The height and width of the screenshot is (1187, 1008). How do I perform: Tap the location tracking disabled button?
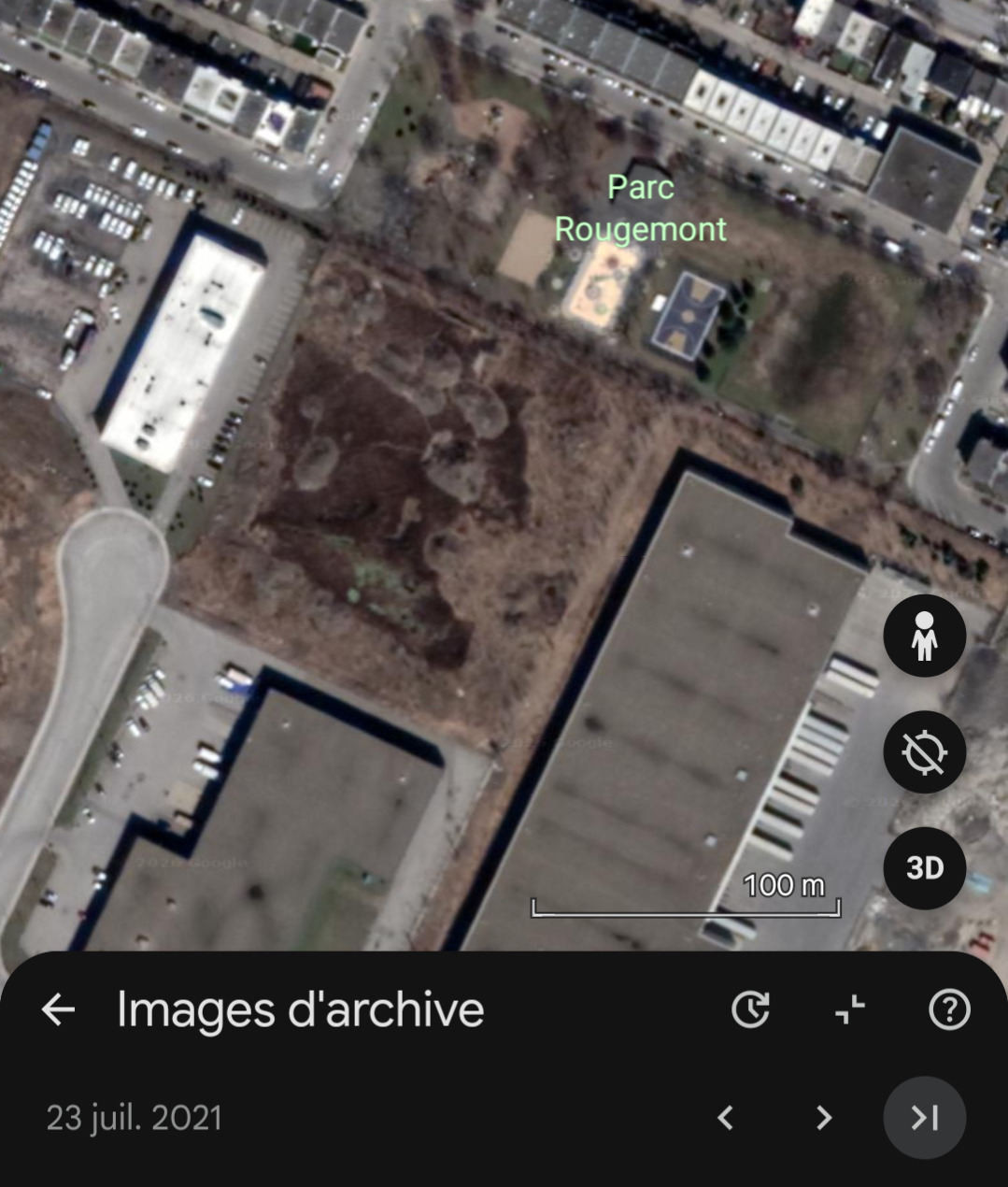tap(924, 752)
